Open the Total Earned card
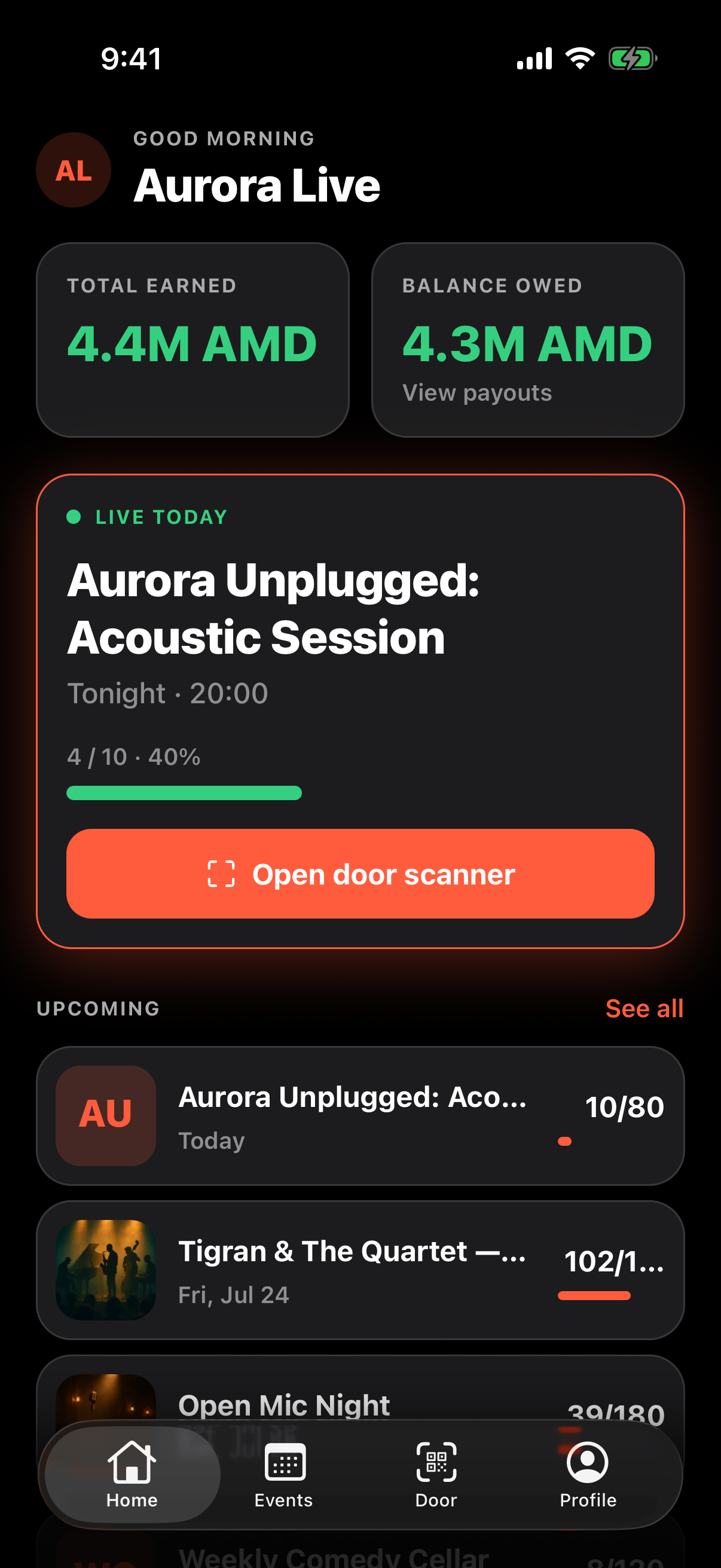 pyautogui.click(x=193, y=340)
